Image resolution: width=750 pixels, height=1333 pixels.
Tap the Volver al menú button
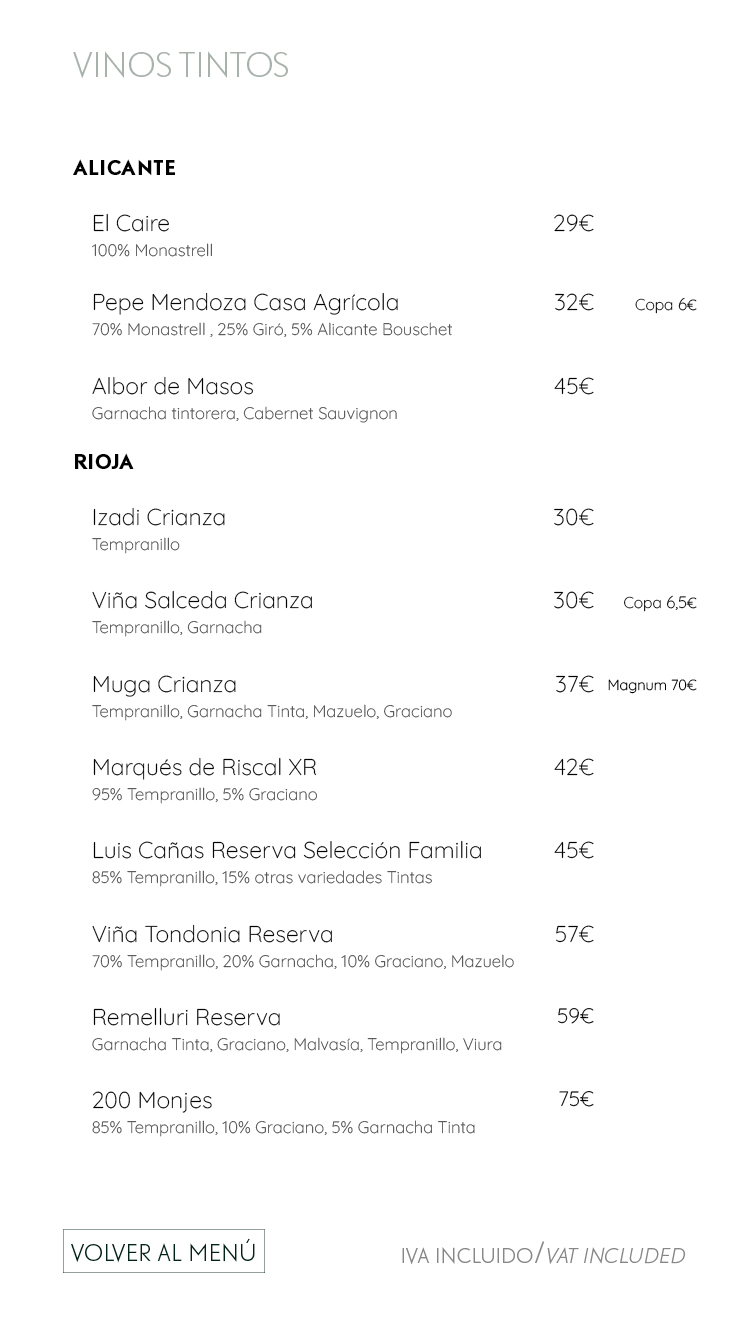click(x=164, y=1251)
